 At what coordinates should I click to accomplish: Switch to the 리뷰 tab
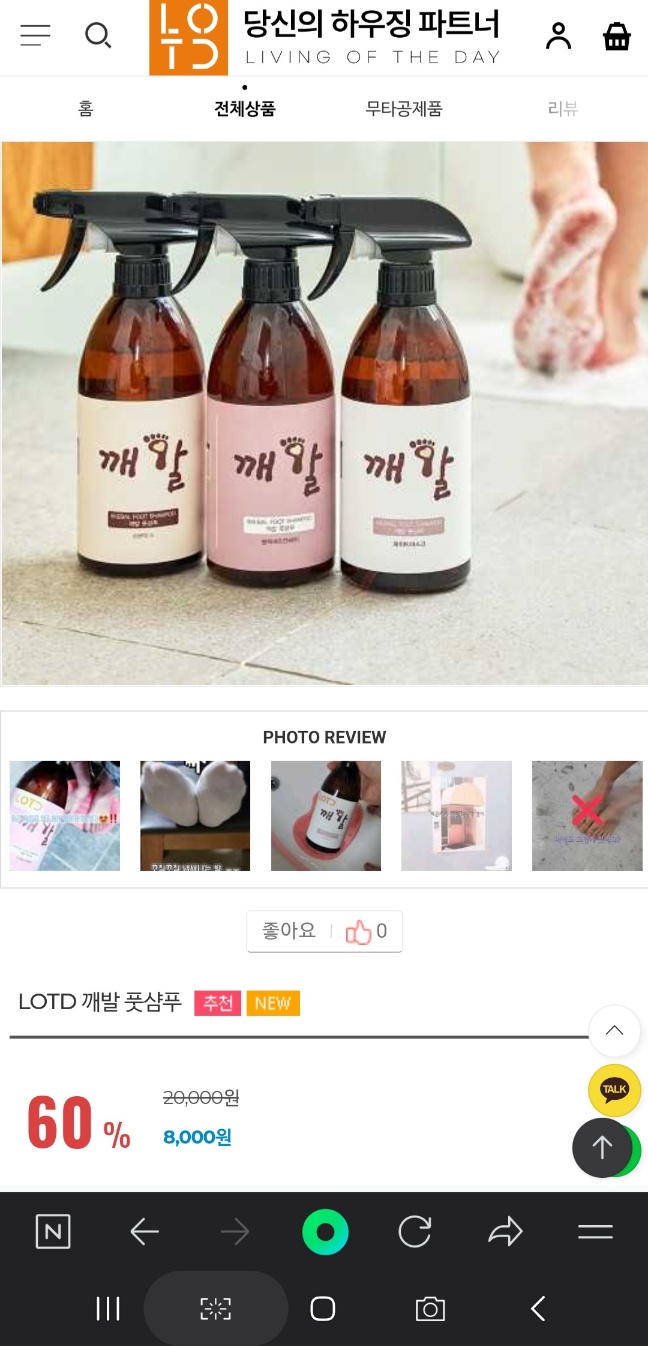pos(563,109)
